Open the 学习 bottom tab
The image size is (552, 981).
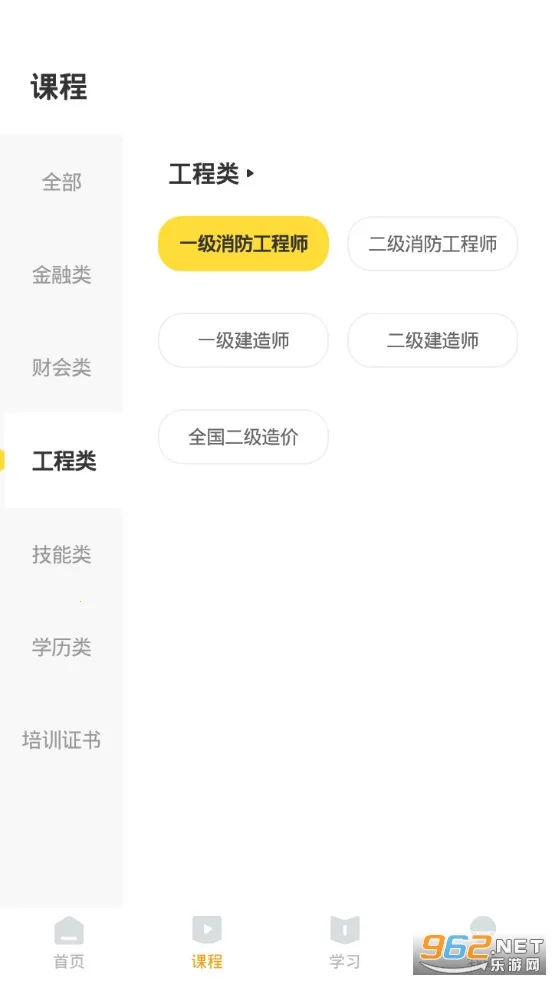coord(345,942)
